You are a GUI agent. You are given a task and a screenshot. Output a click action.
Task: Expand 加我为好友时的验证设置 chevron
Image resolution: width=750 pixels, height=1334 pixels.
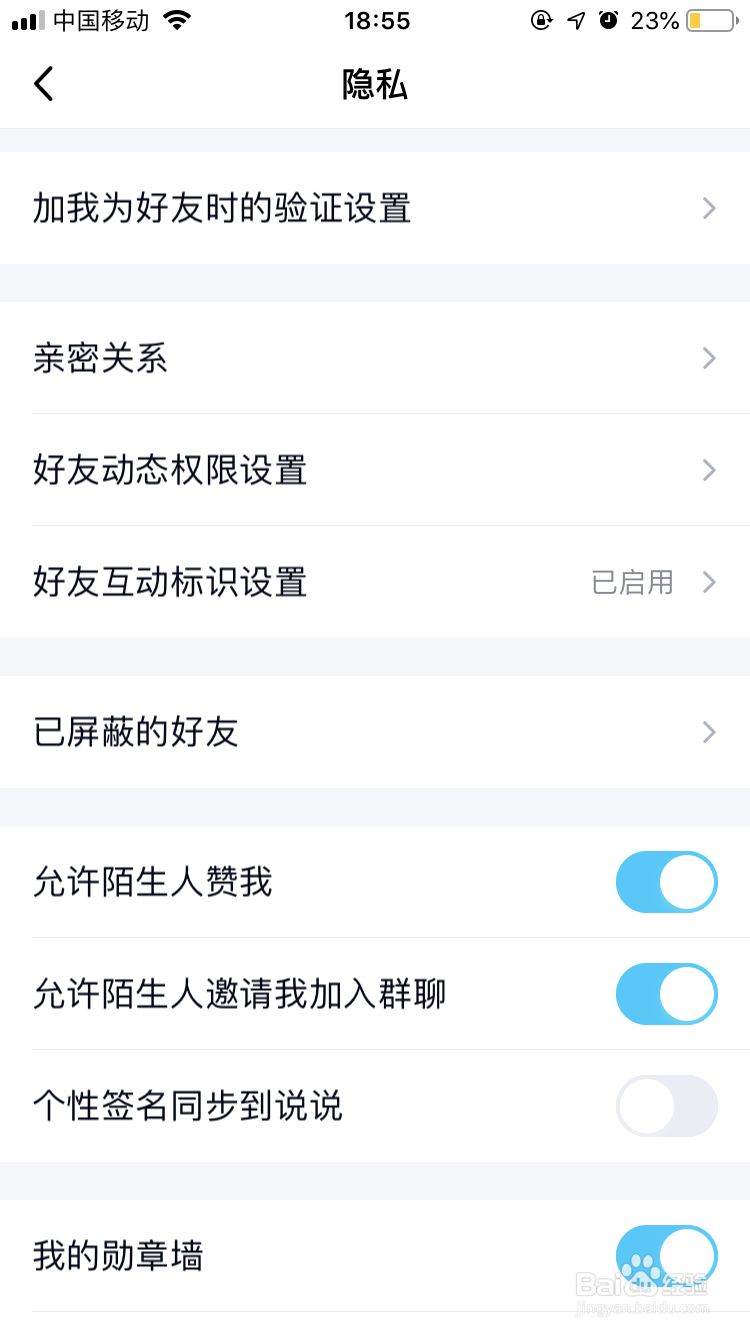coord(709,208)
